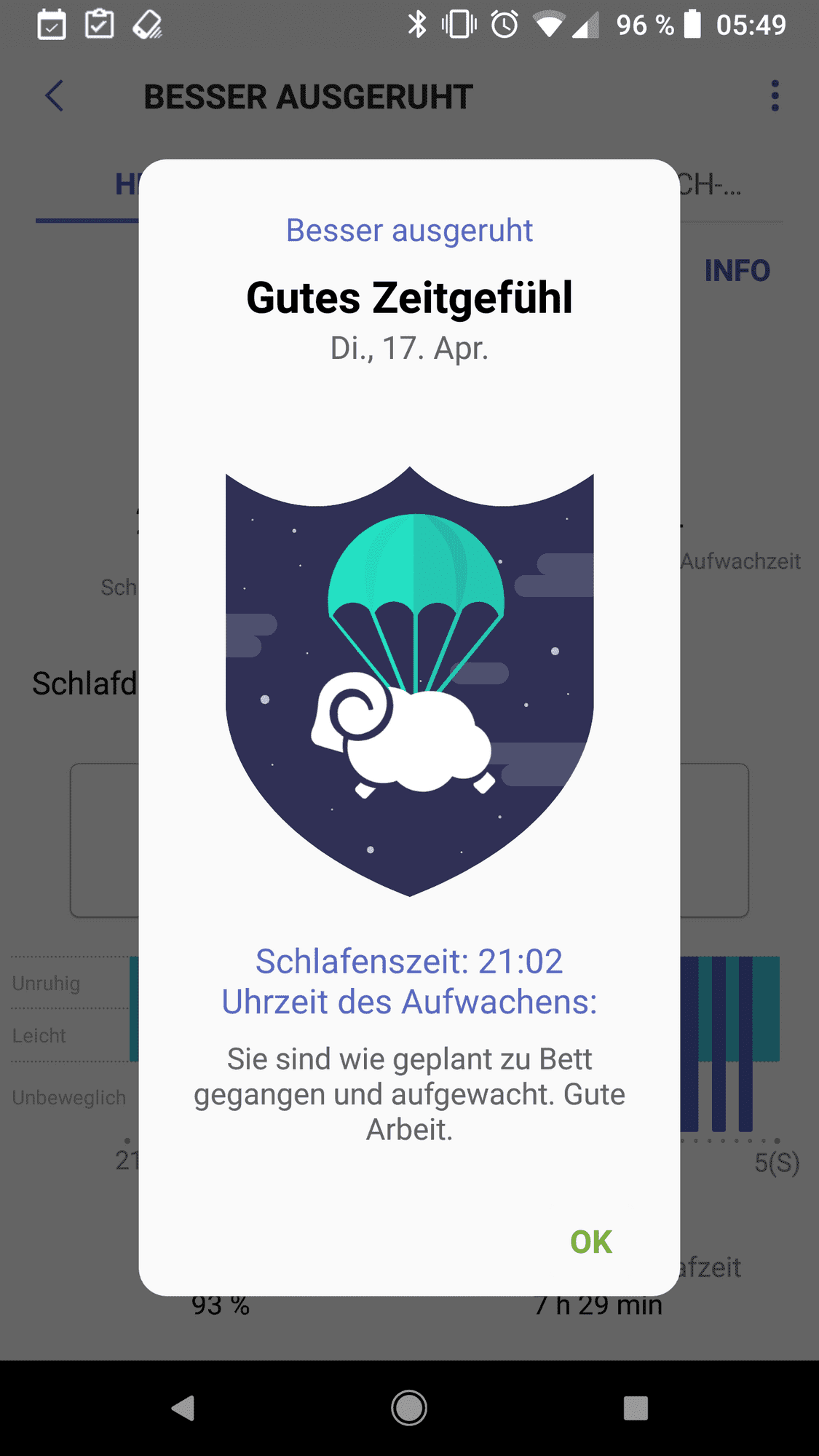The height and width of the screenshot is (1456, 819).
Task: Tap the Besser ausgeruht dialog heading
Action: click(x=409, y=230)
